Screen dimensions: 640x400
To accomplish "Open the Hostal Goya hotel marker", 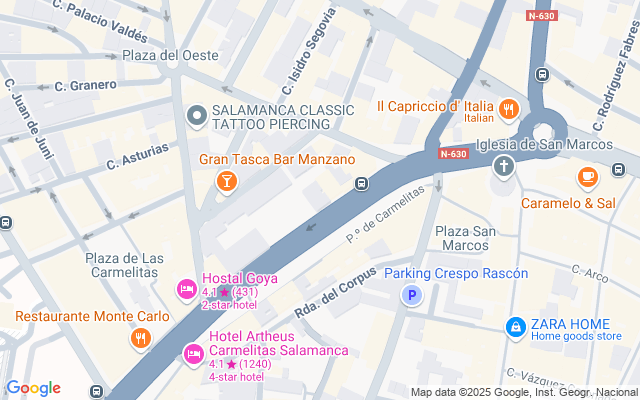I will 186,290.
